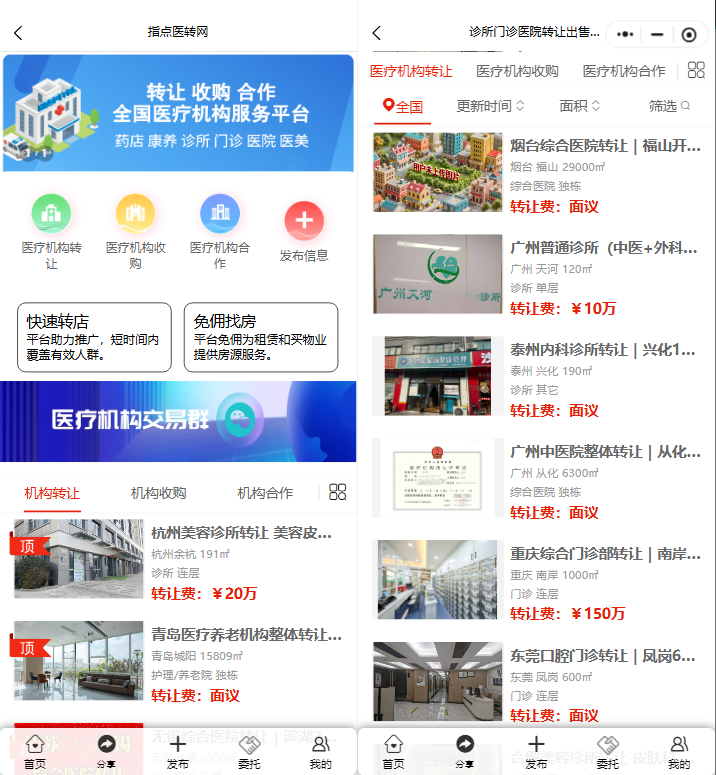Switch to the 机构收购 tab
The image size is (716, 775).
pyautogui.click(x=158, y=493)
